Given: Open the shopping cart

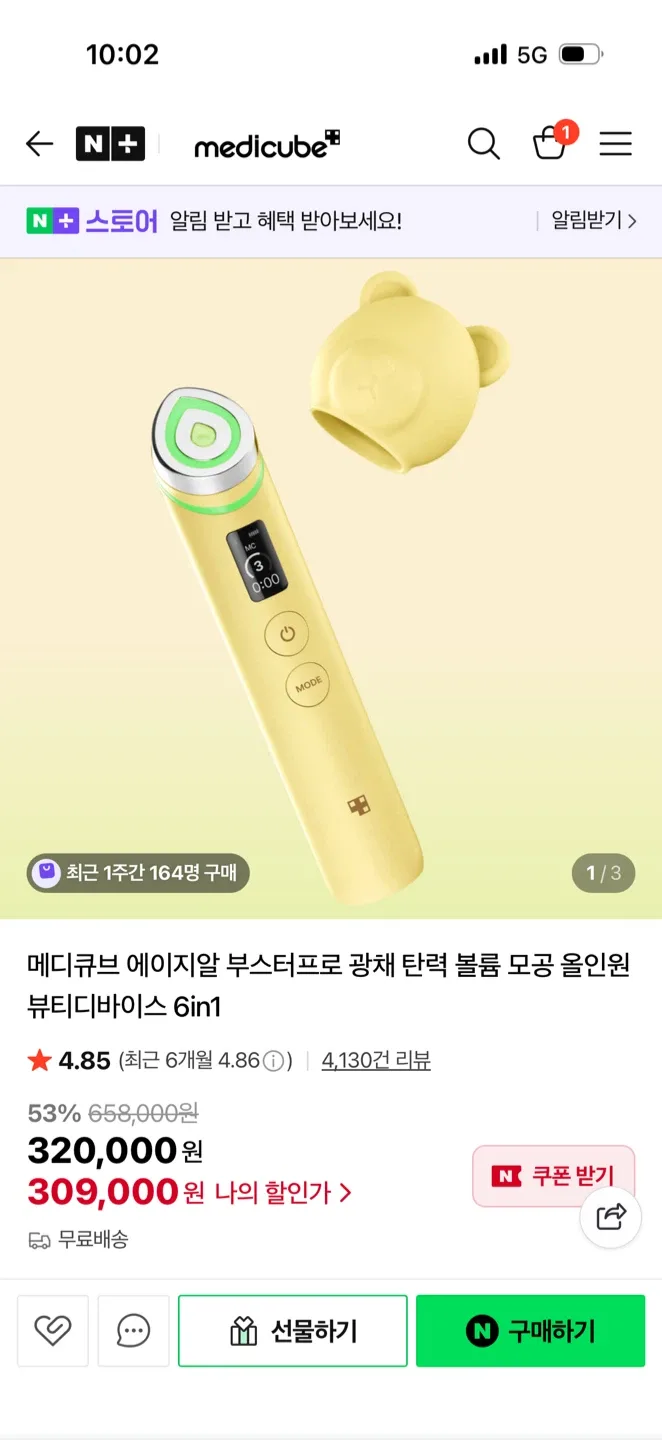Looking at the screenshot, I should 550,143.
